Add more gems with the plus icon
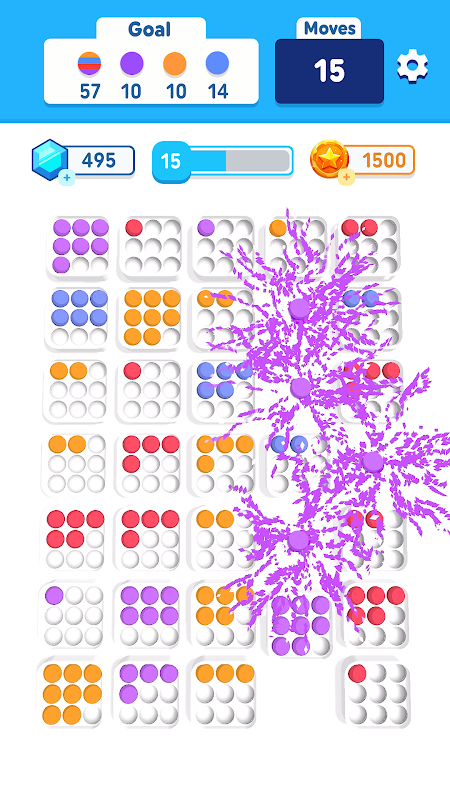The width and height of the screenshot is (450, 800). pyautogui.click(x=67, y=178)
